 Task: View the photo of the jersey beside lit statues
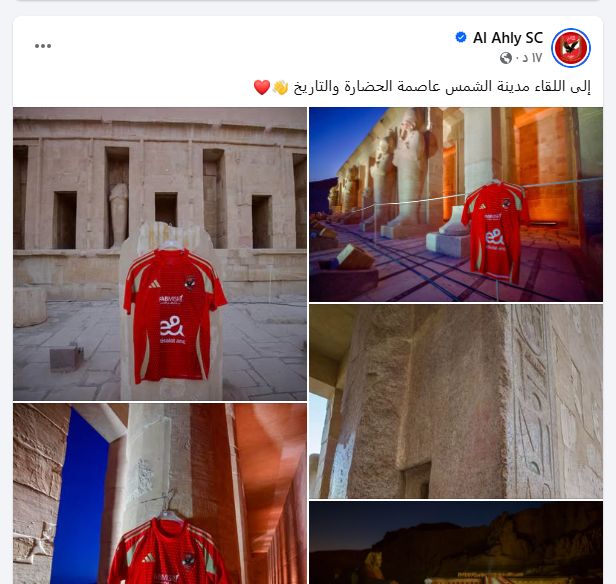(455, 204)
